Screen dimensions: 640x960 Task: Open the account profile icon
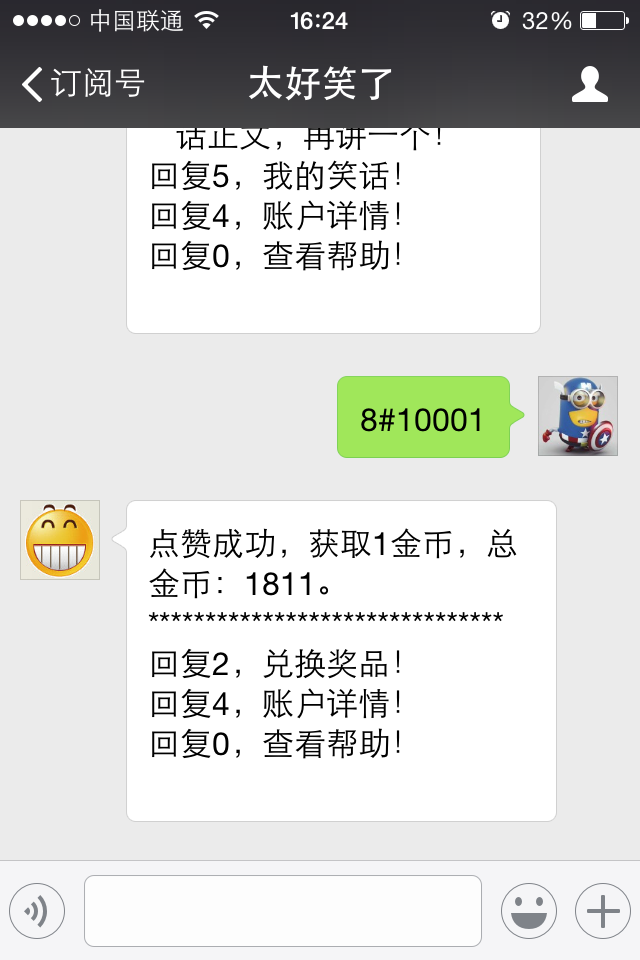click(589, 84)
